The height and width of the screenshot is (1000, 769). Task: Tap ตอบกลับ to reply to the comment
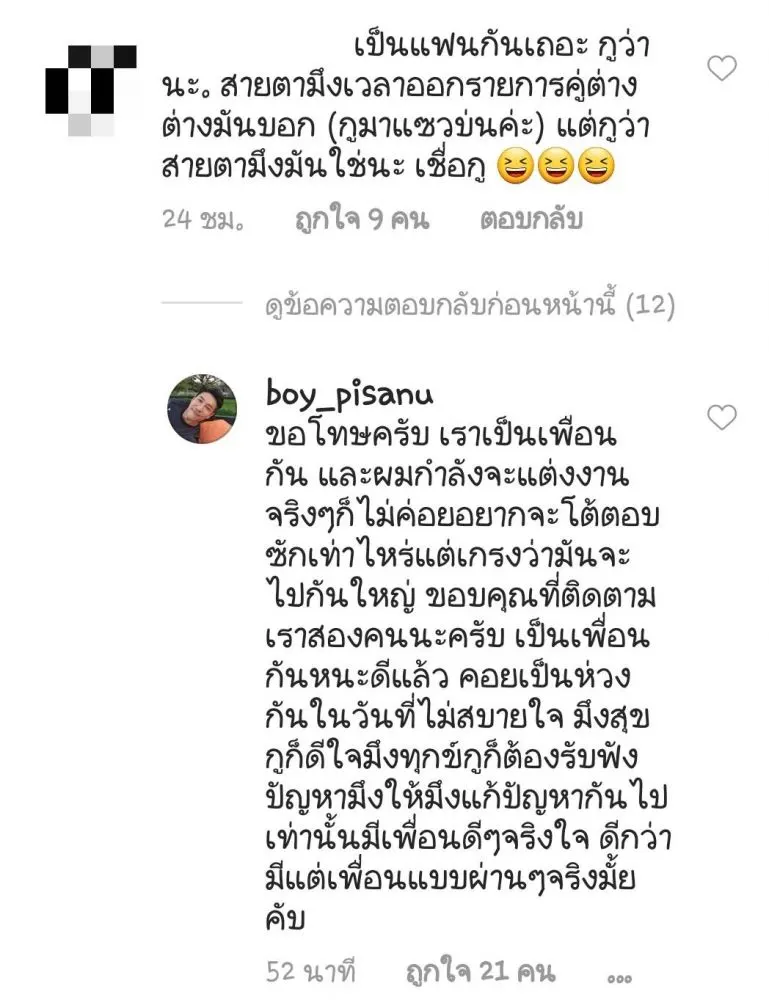[x=530, y=220]
